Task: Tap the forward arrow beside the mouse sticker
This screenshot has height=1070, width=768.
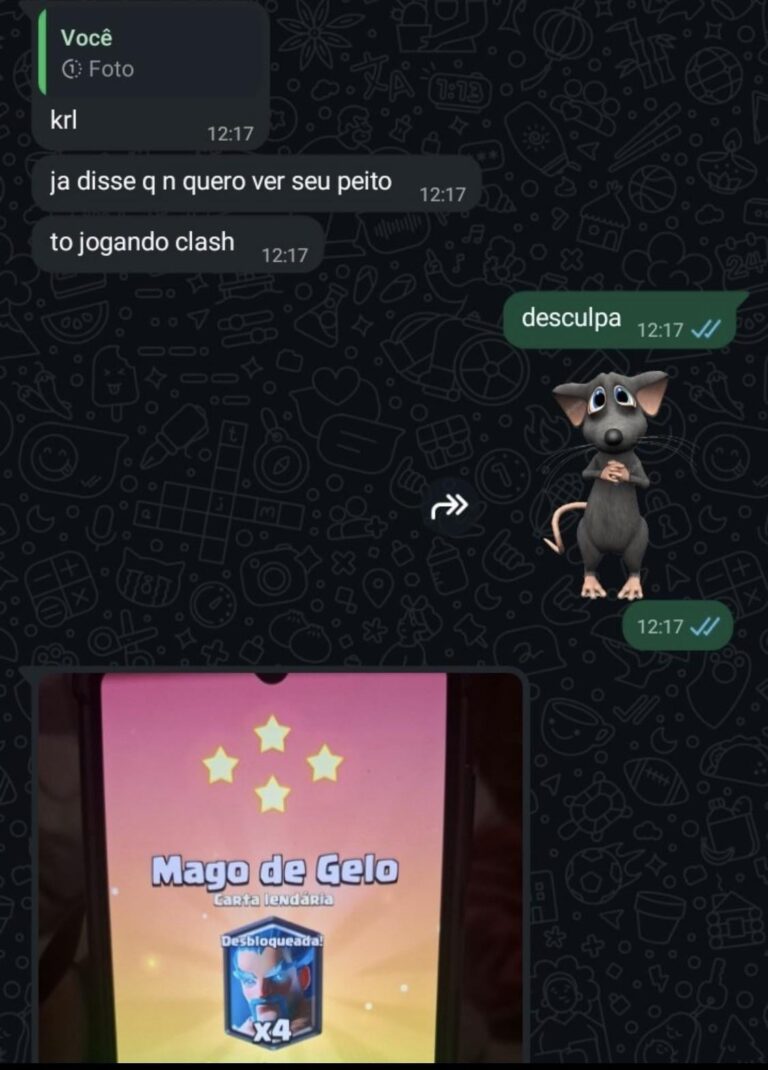Action: pyautogui.click(x=449, y=507)
